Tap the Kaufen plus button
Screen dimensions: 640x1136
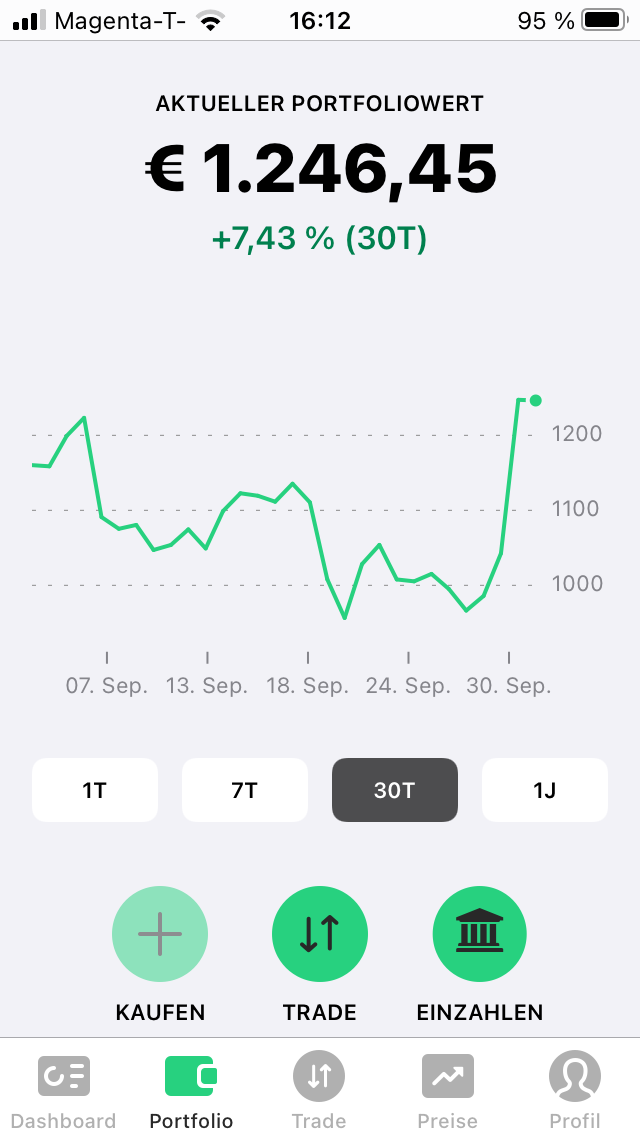(160, 934)
